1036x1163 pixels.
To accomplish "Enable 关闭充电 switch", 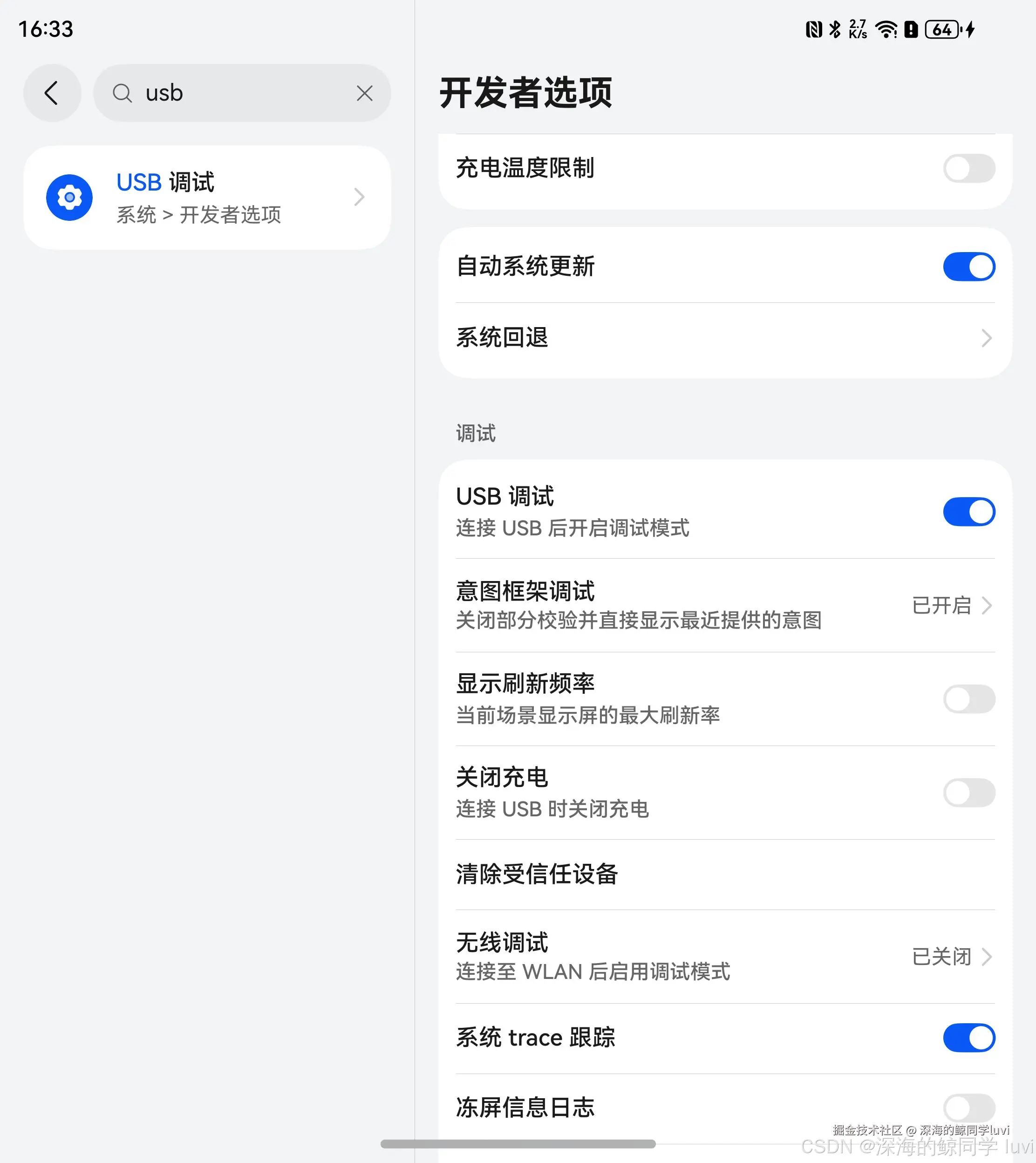I will point(968,793).
